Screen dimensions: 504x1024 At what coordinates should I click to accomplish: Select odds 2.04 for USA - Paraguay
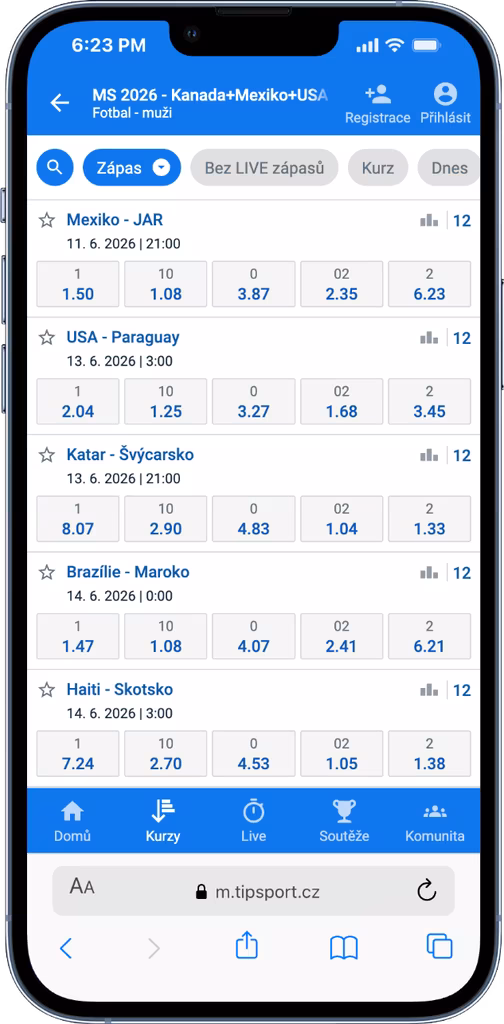coord(78,402)
